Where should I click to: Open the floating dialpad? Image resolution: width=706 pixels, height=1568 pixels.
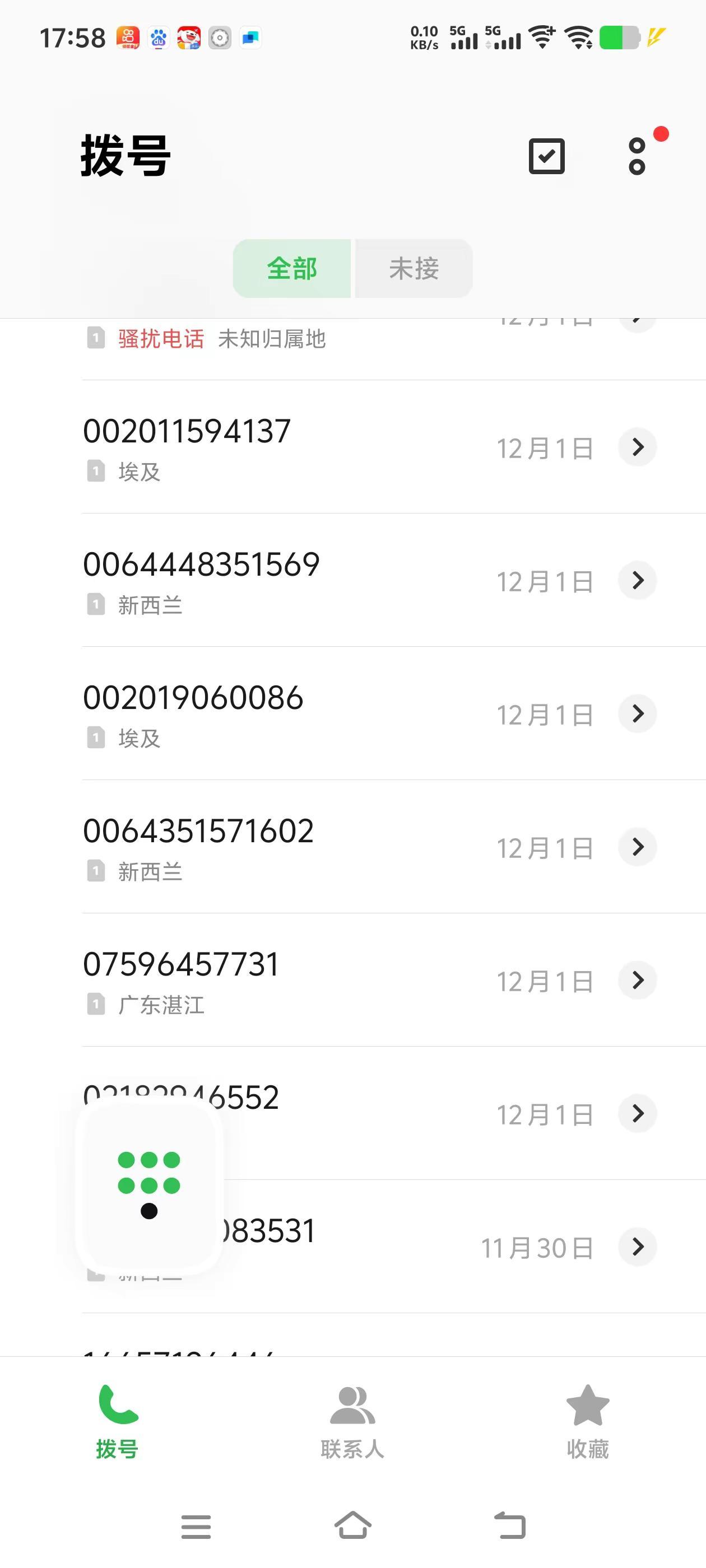coord(149,1184)
